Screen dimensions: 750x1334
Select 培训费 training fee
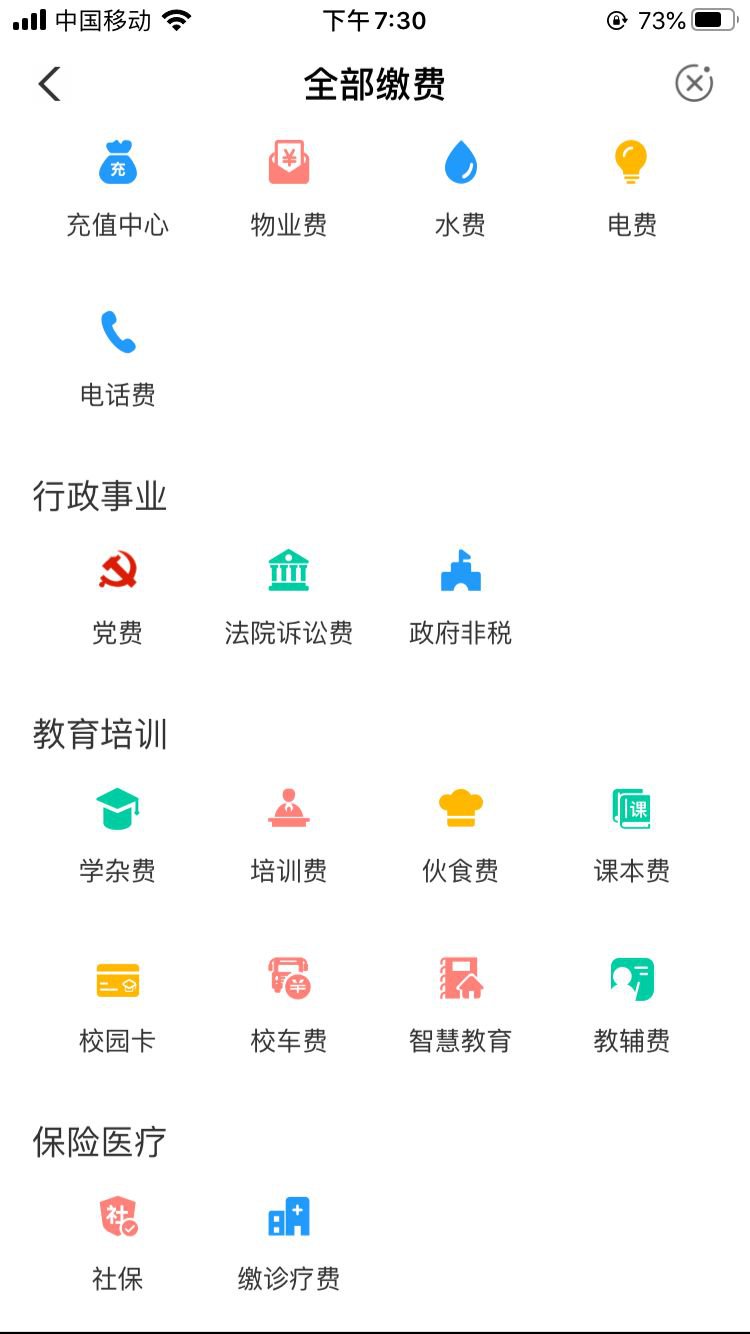coord(289,834)
